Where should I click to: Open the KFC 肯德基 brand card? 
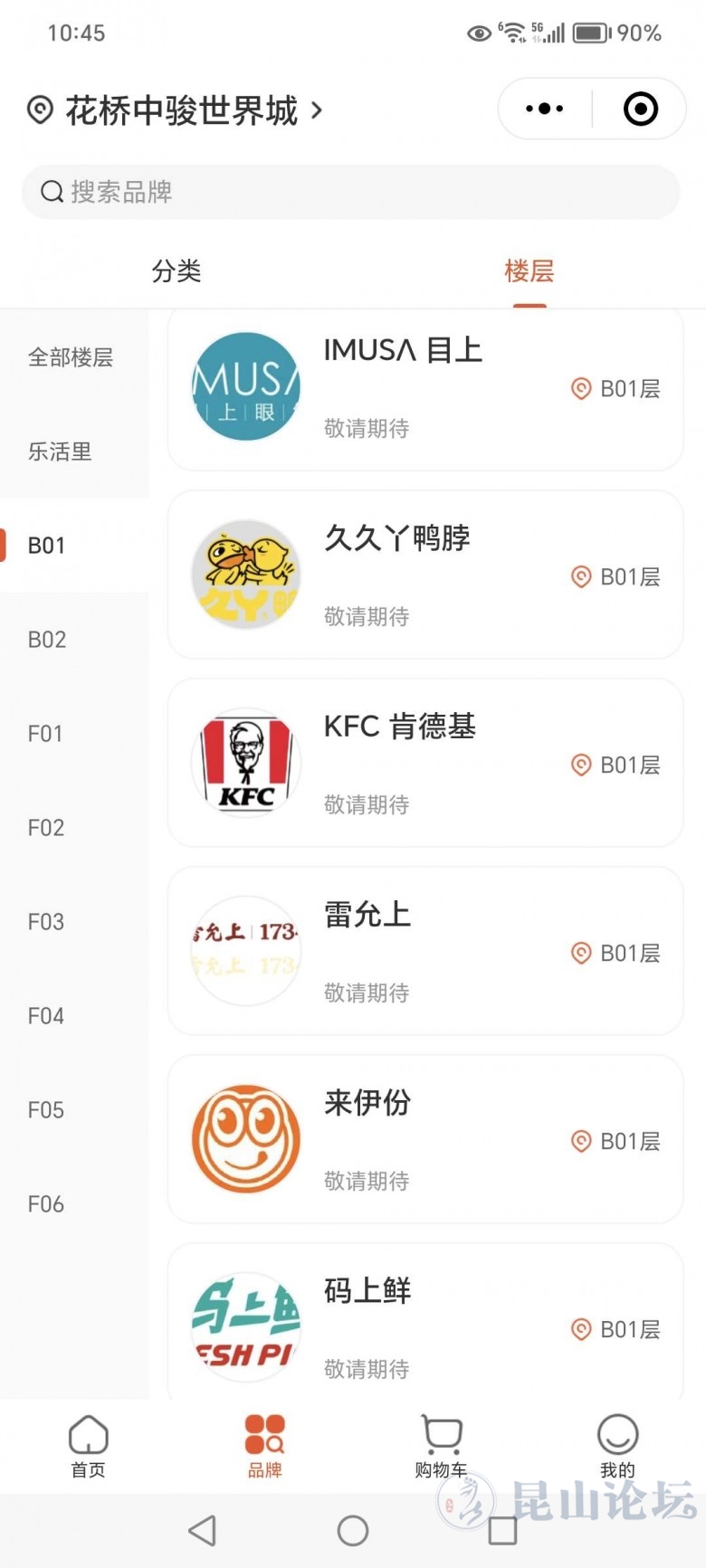pyautogui.click(x=425, y=764)
